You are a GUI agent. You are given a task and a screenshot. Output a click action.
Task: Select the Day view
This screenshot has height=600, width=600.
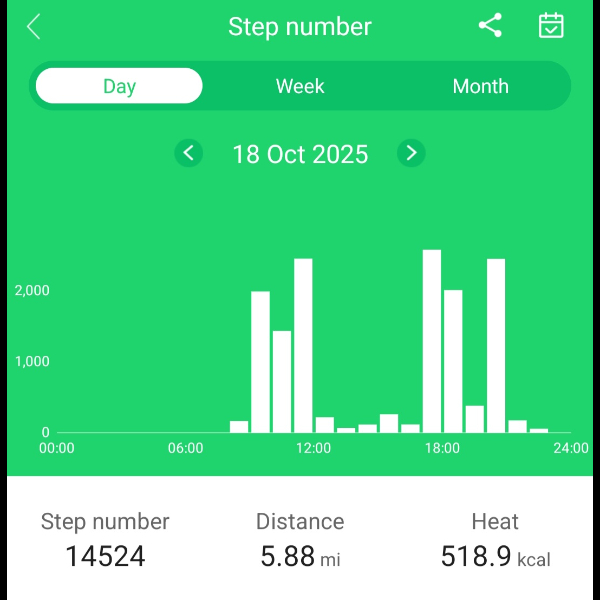(x=119, y=86)
